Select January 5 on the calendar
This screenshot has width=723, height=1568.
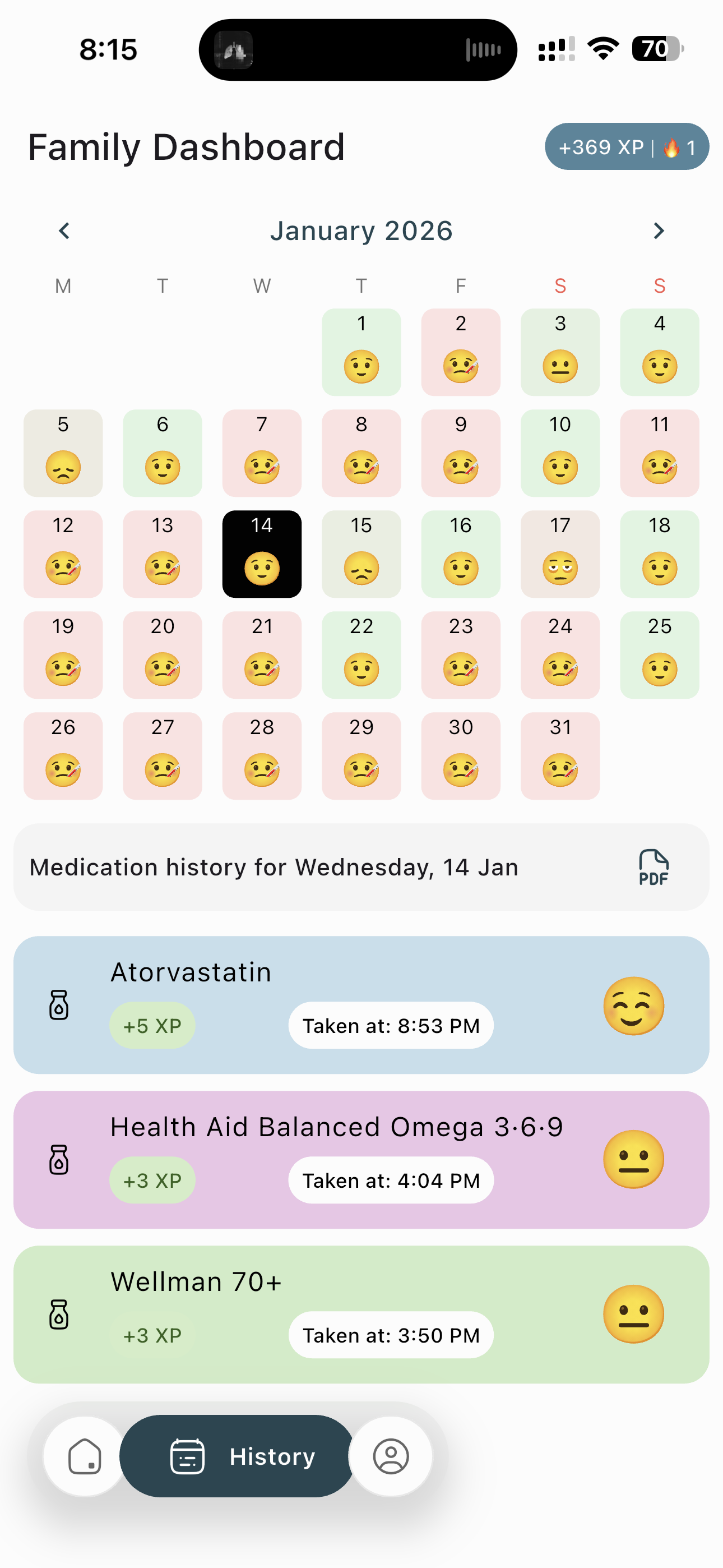[x=63, y=453]
